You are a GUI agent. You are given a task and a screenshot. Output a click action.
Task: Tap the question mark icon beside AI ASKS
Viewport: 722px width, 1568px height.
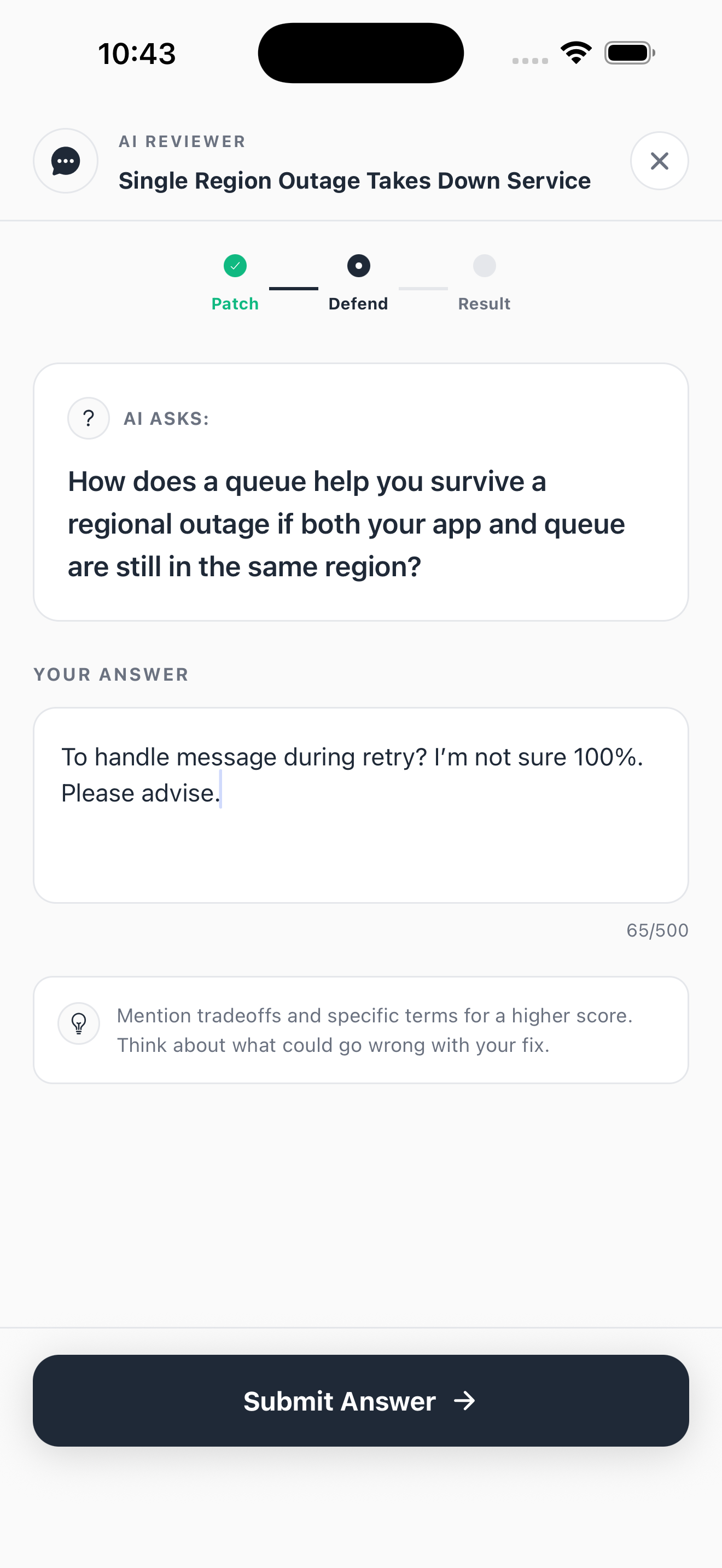(x=89, y=418)
